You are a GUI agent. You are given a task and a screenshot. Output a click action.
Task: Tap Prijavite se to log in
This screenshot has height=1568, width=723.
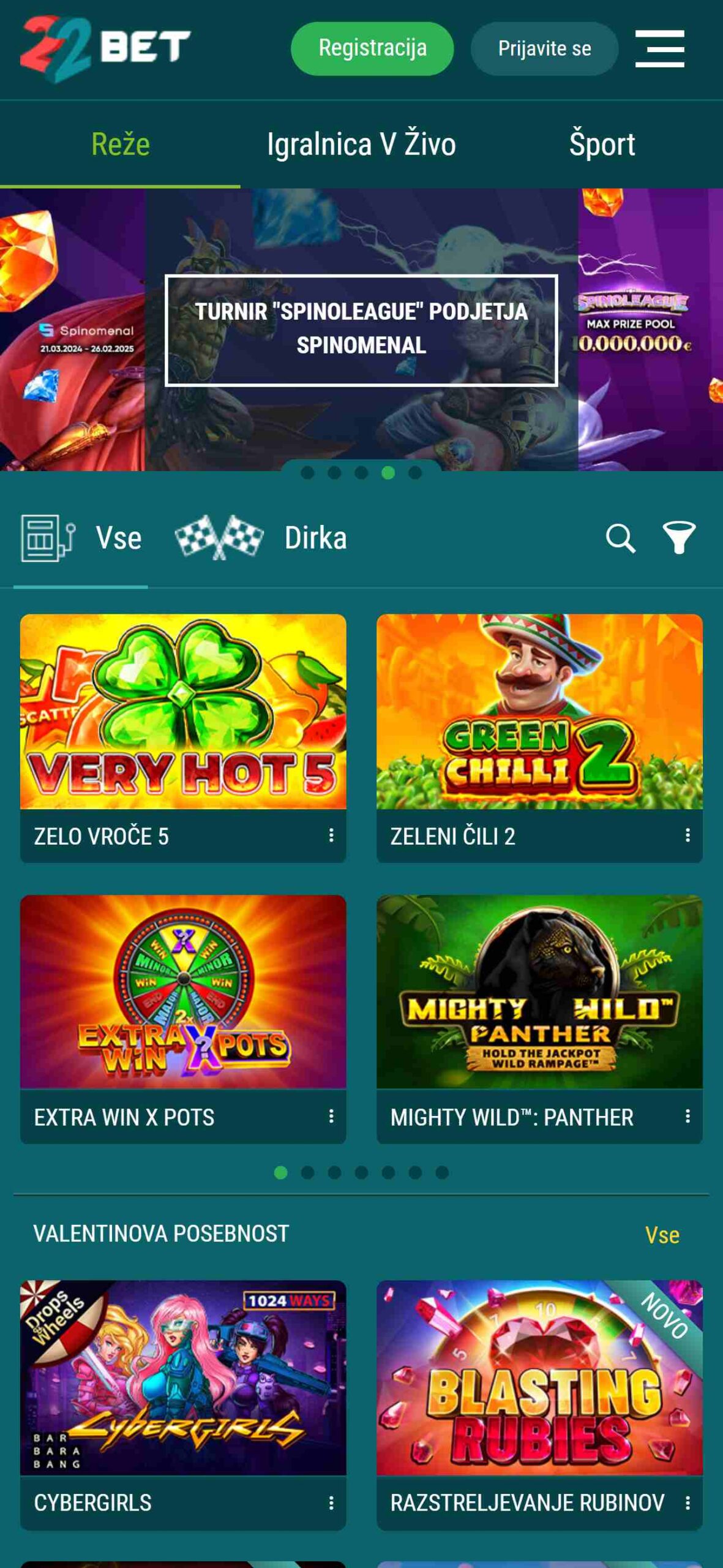[x=544, y=48]
